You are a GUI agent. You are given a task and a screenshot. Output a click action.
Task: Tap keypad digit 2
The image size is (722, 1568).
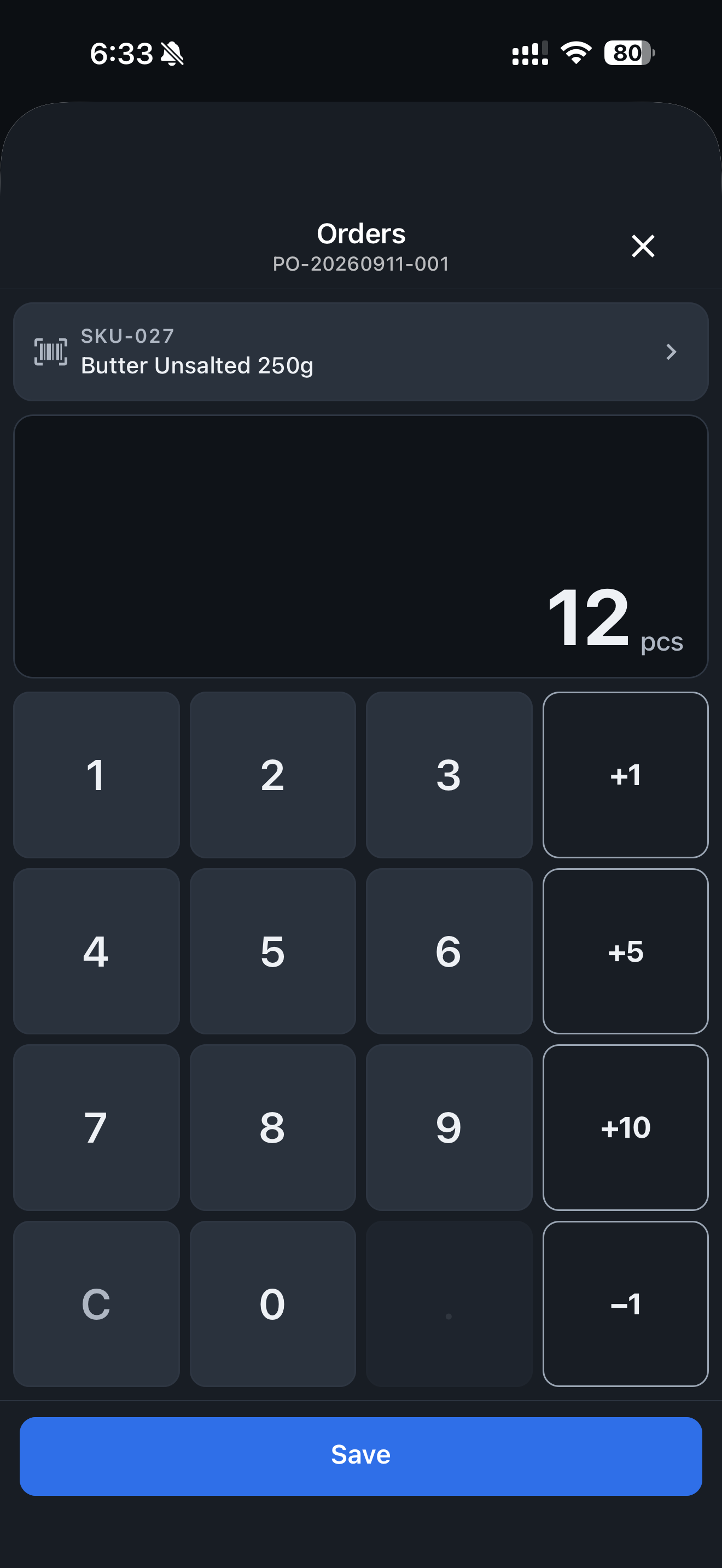273,775
